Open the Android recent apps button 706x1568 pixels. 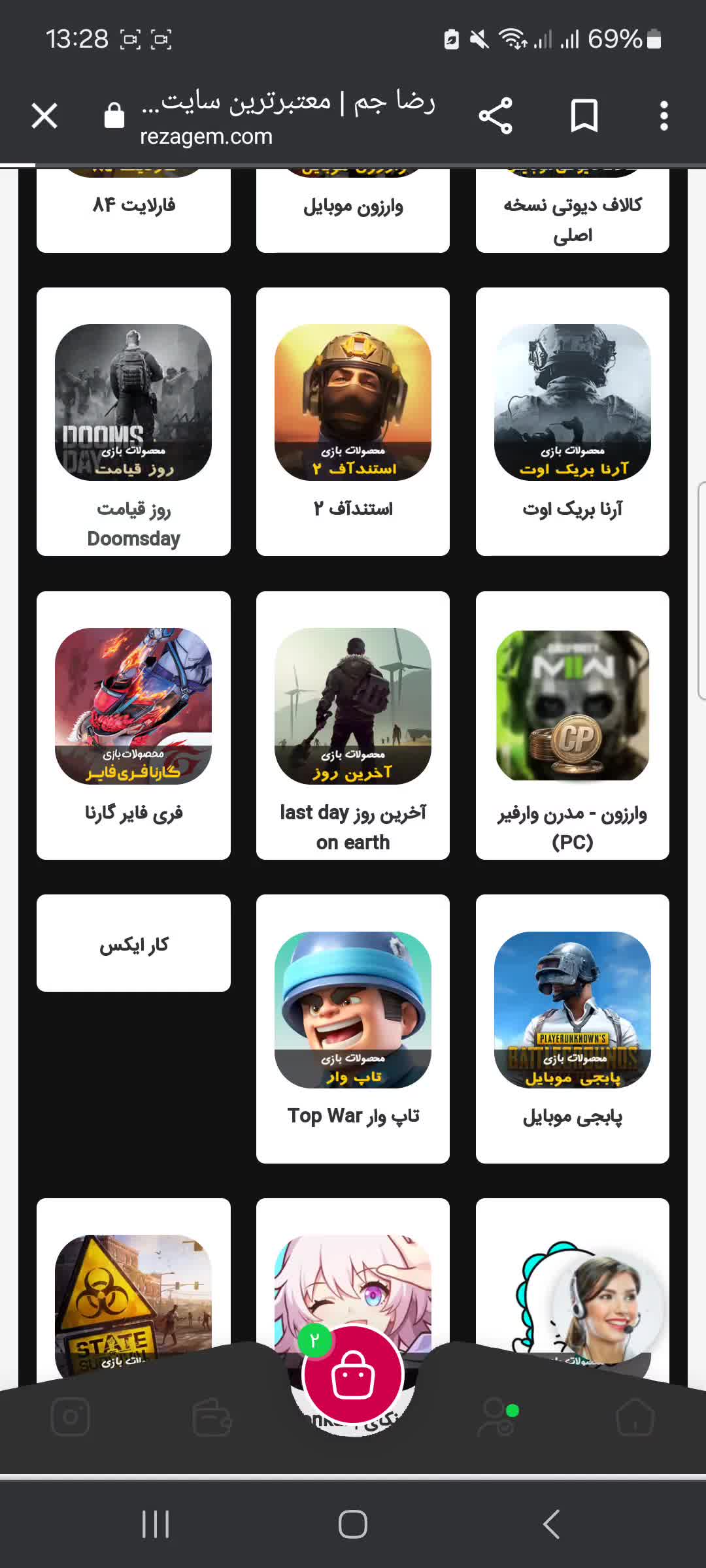tap(154, 1524)
